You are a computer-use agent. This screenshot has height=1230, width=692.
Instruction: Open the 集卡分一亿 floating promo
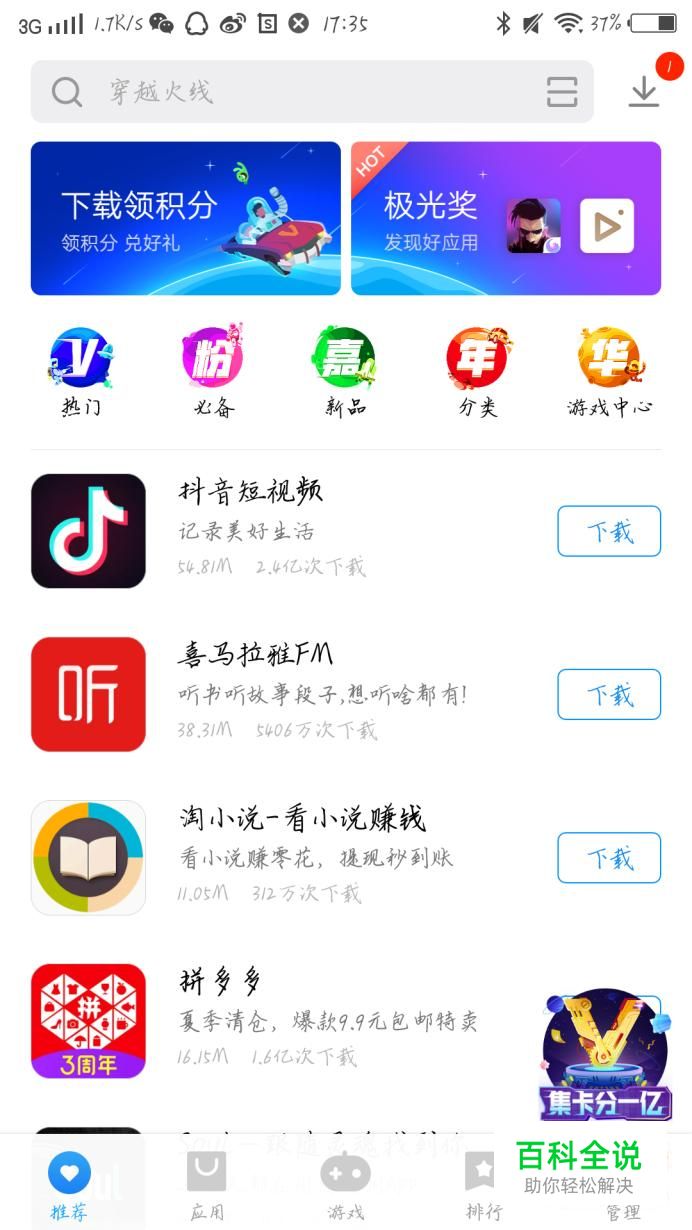point(605,1057)
